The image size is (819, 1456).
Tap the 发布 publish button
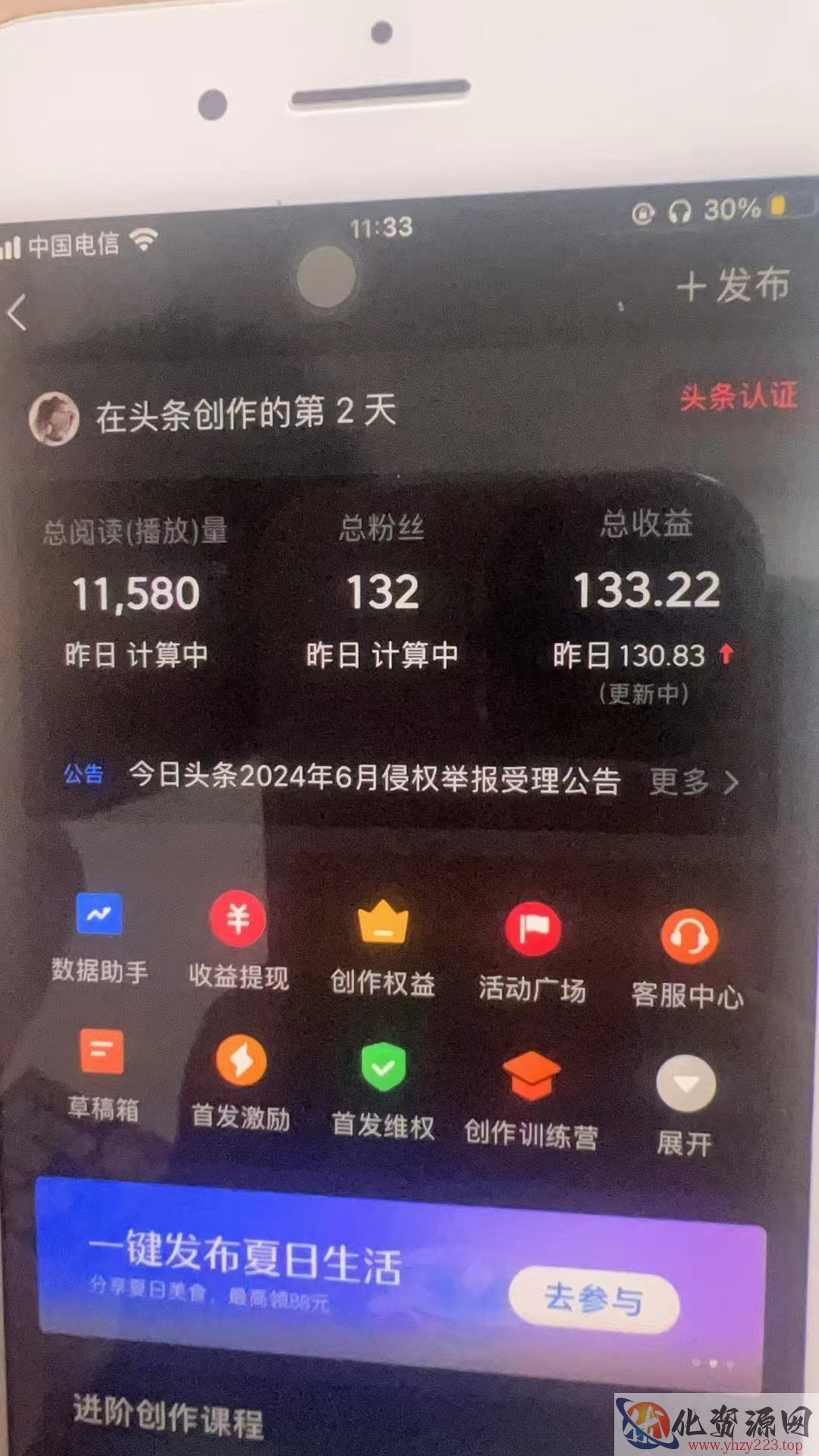pos(733,287)
